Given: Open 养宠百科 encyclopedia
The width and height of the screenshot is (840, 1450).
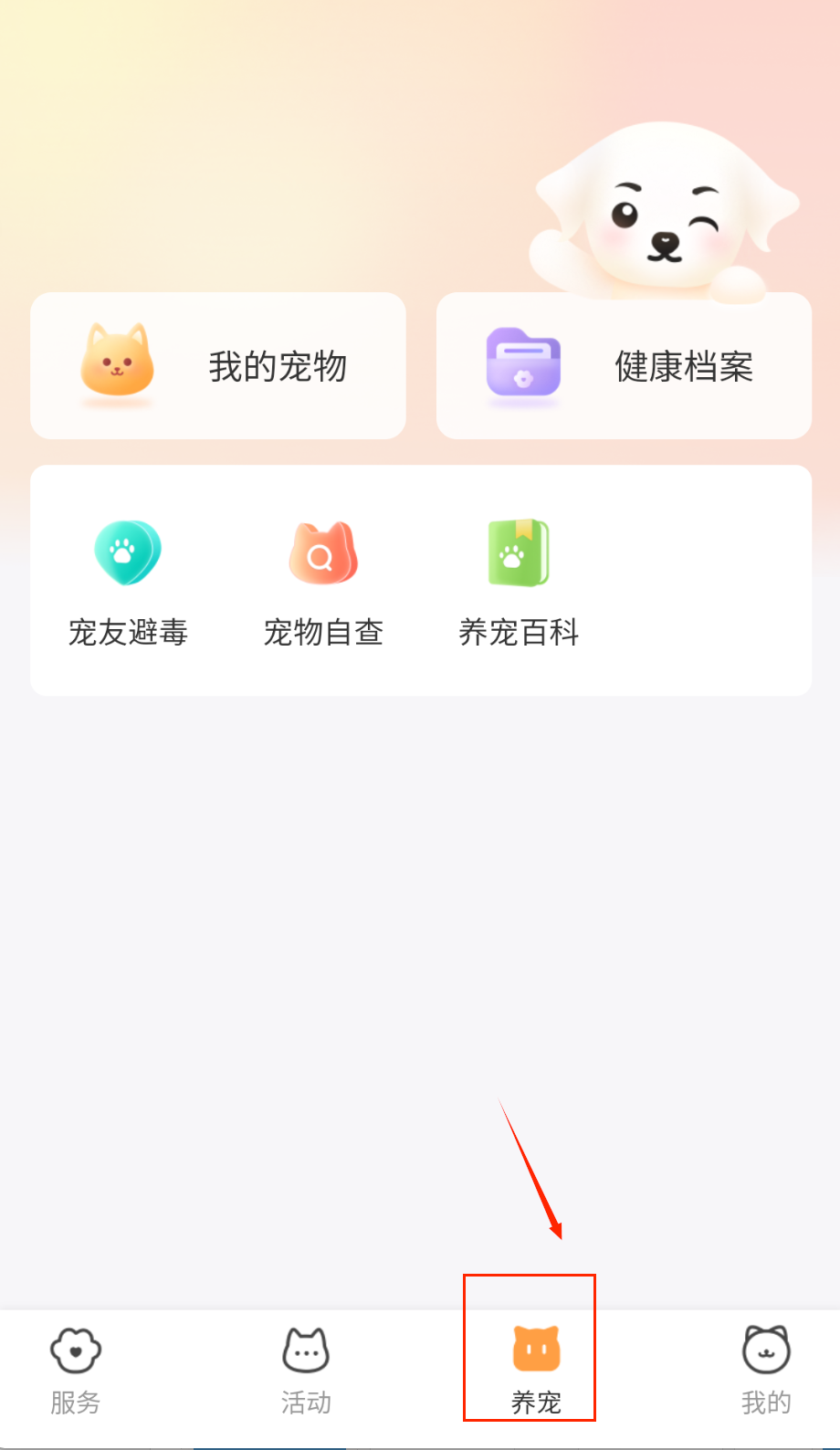Looking at the screenshot, I should point(519,579).
